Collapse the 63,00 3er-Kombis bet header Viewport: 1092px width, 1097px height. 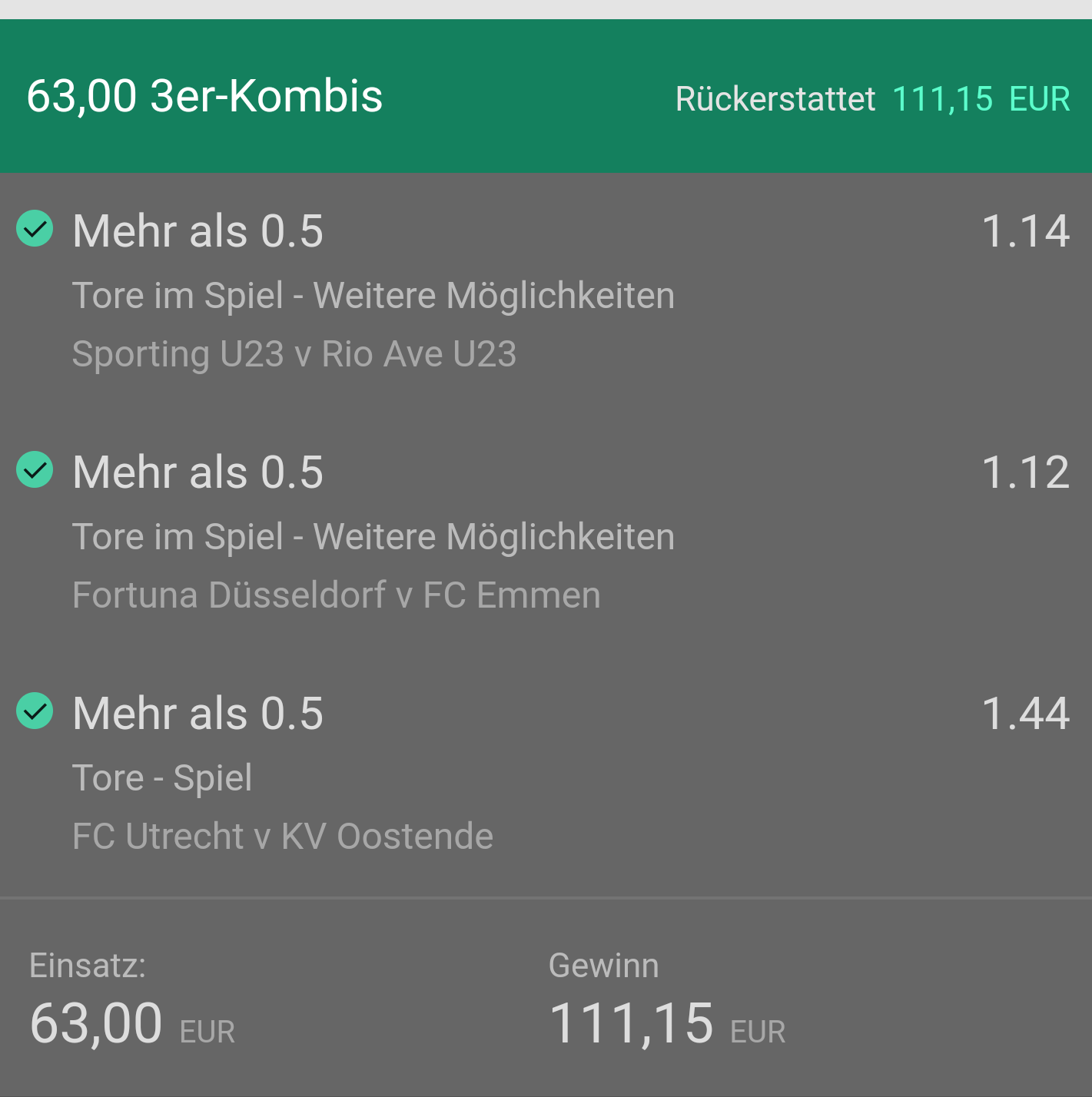coord(204,97)
